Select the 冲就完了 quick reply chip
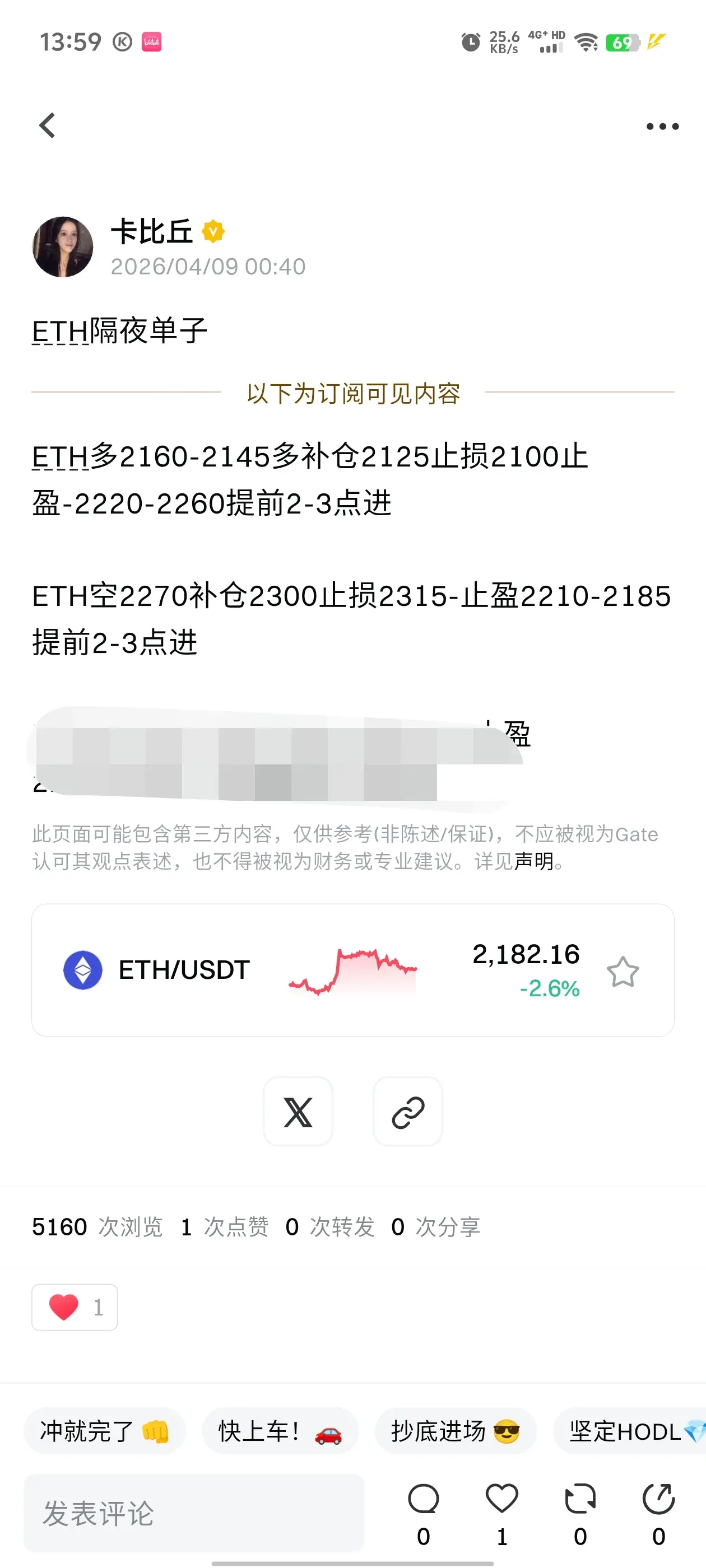 104,1431
